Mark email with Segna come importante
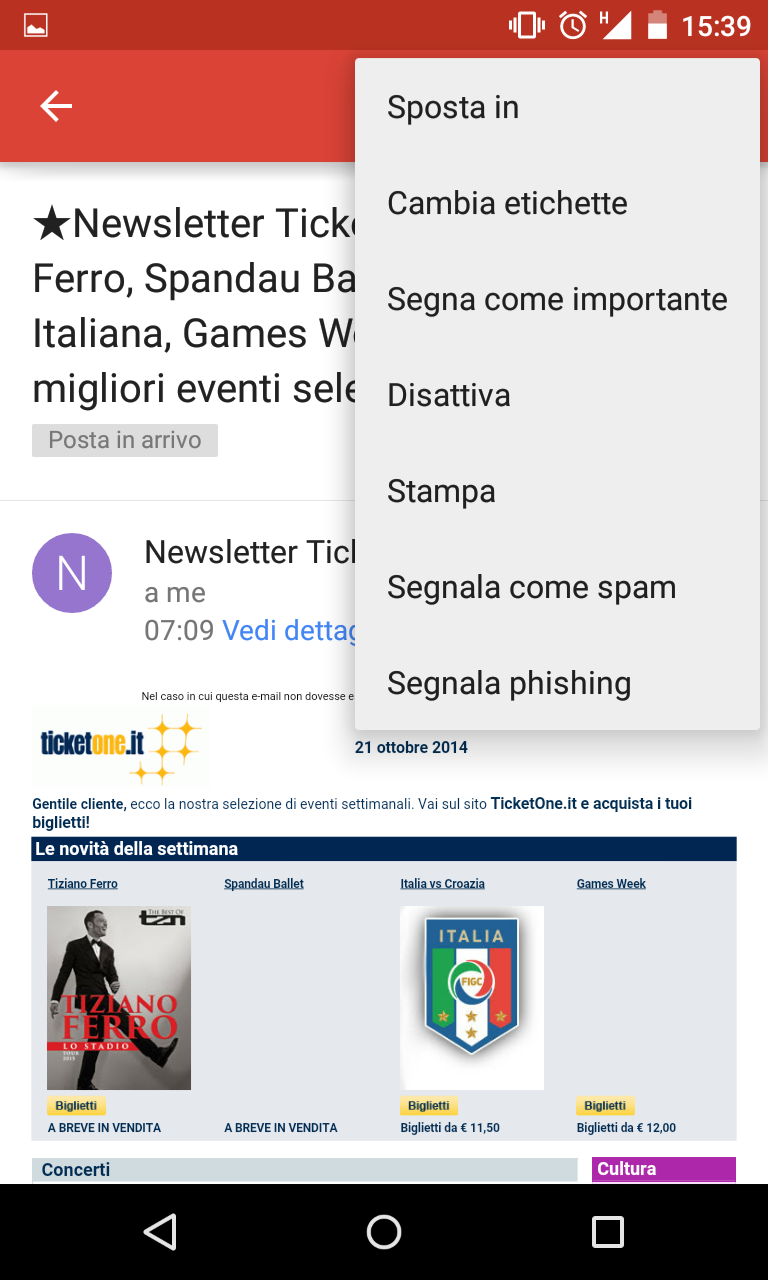Image resolution: width=768 pixels, height=1280 pixels. coord(557,299)
